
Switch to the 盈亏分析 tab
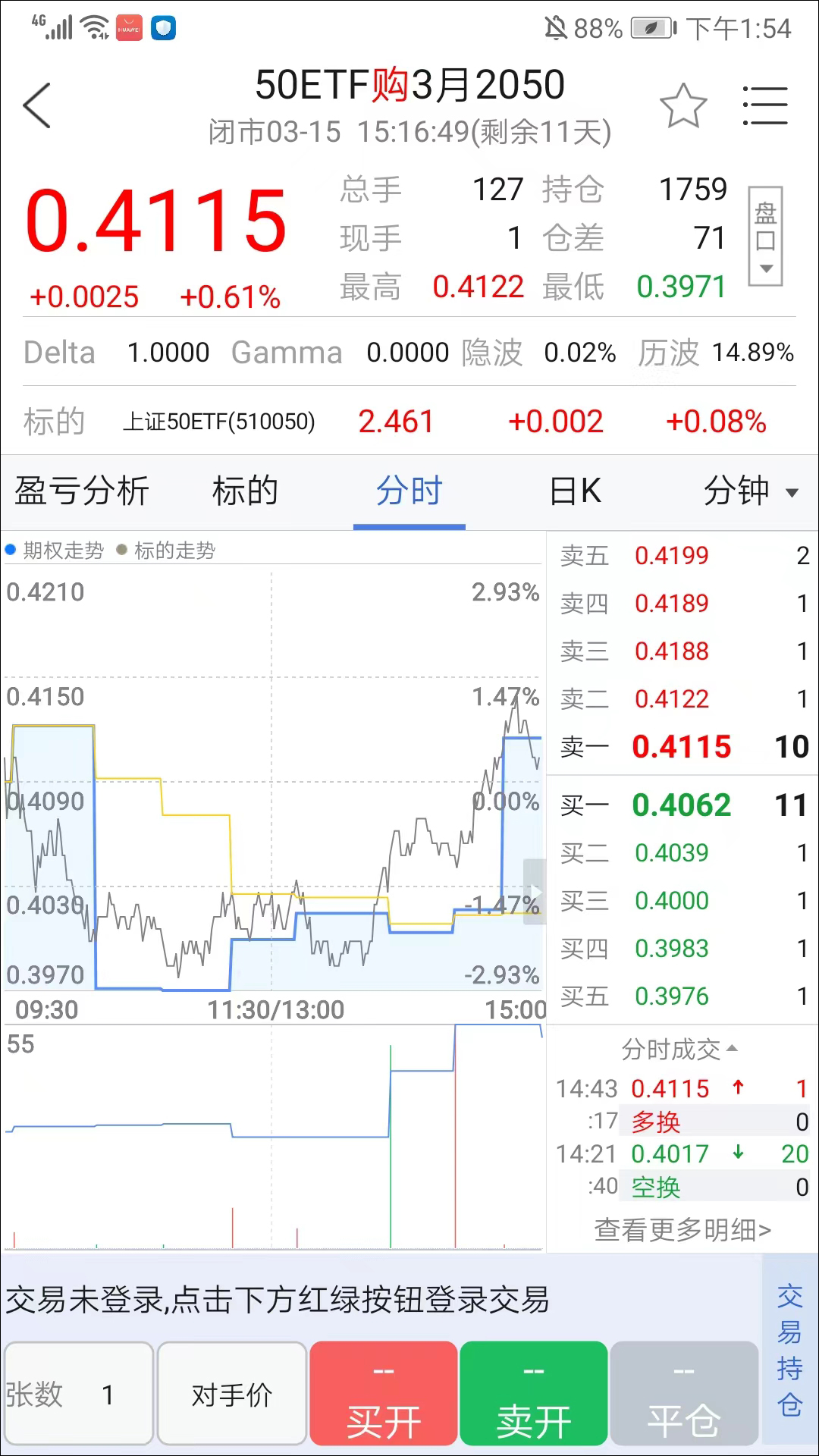pos(82,491)
